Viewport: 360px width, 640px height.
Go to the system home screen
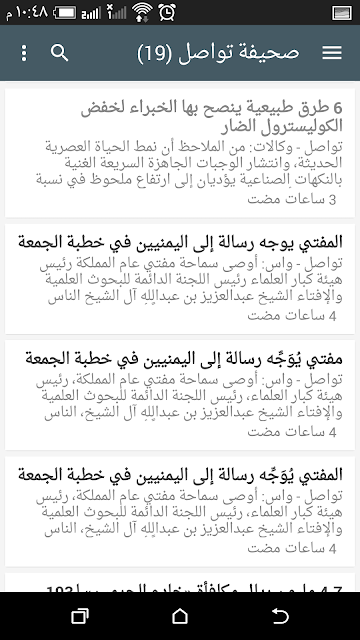tap(180, 616)
